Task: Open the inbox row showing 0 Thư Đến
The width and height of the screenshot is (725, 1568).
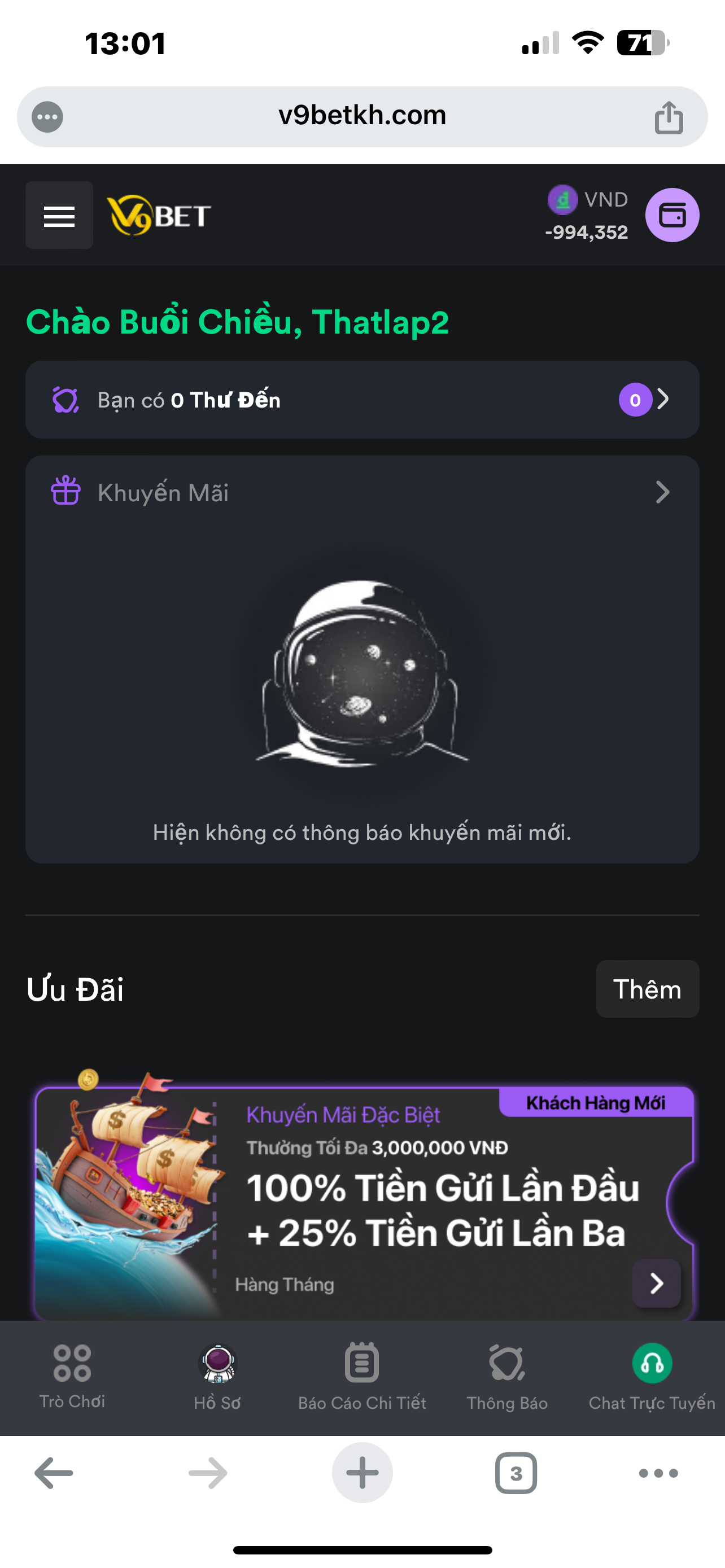Action: (x=362, y=400)
